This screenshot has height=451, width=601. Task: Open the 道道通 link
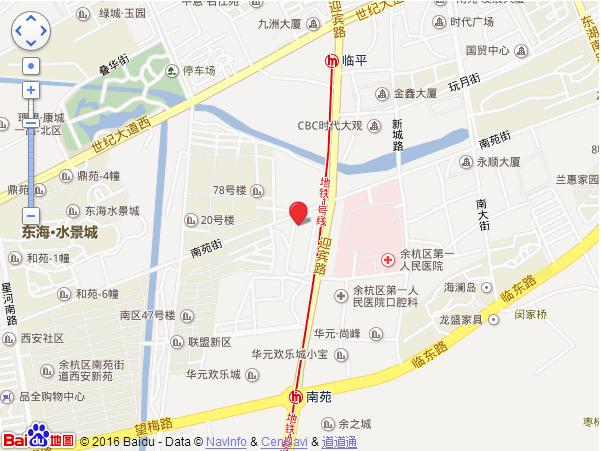pyautogui.click(x=339, y=441)
